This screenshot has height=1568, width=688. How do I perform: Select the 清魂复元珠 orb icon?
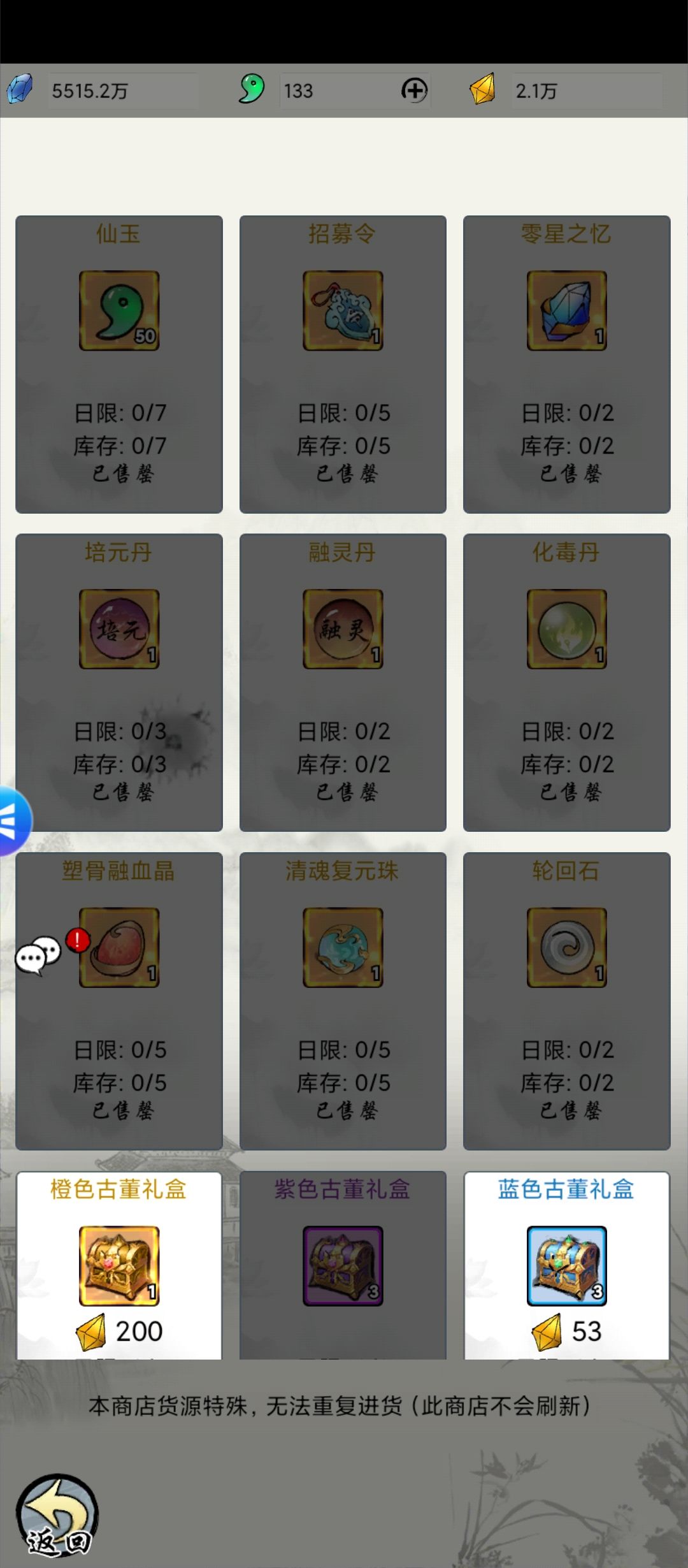342,948
